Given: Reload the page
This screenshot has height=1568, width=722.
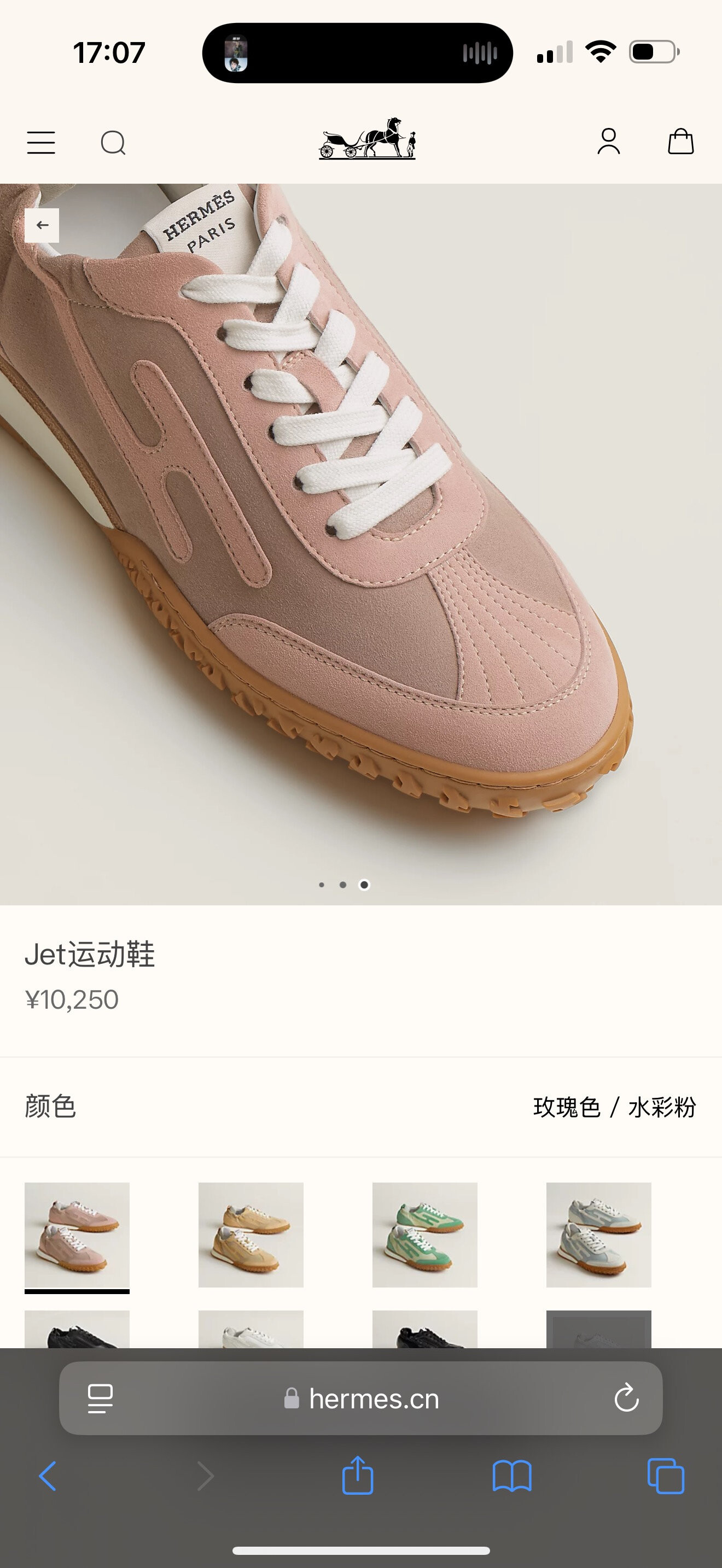Looking at the screenshot, I should click(626, 1398).
